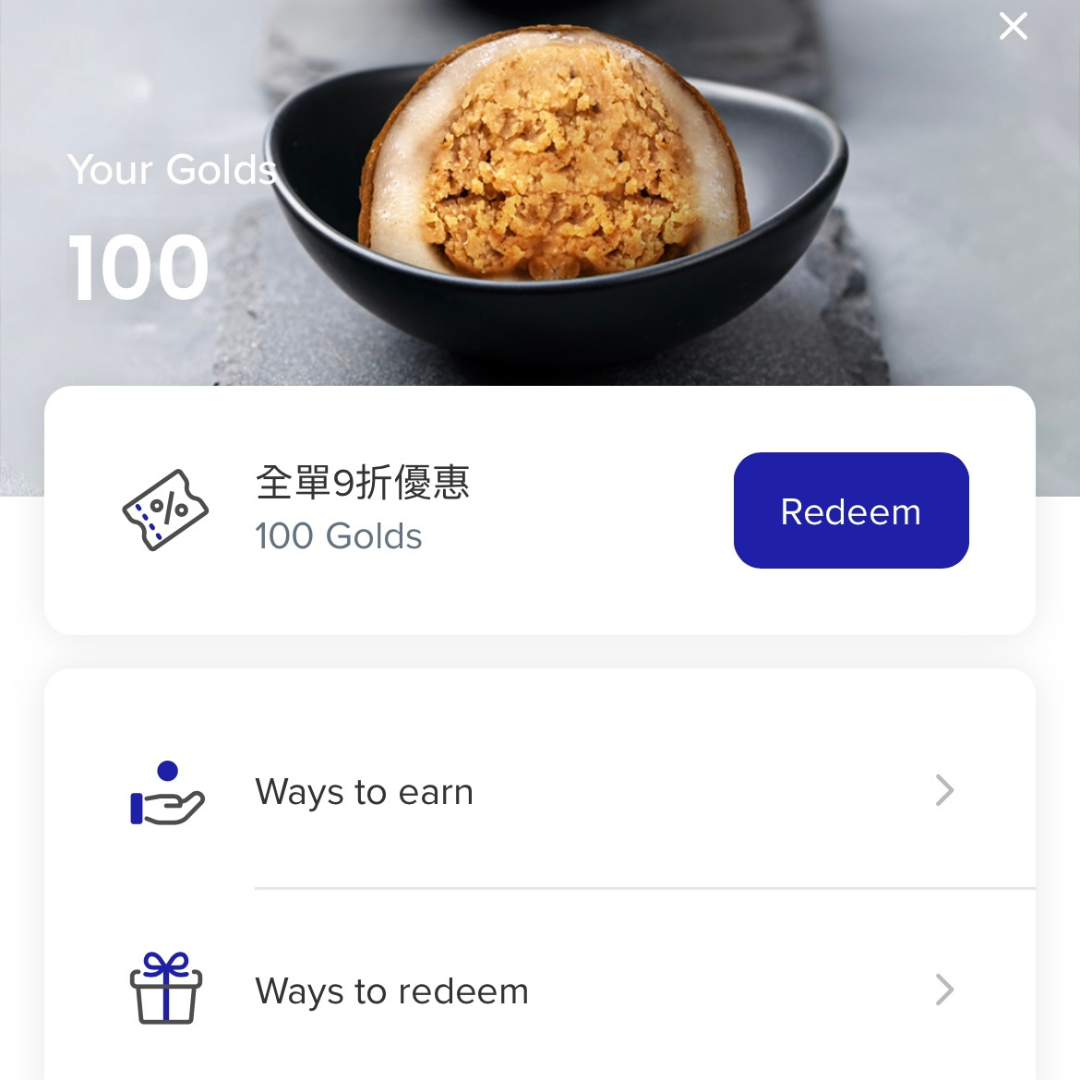Redeem the 全單9折優惠 reward
The height and width of the screenshot is (1080, 1080).
tap(851, 511)
